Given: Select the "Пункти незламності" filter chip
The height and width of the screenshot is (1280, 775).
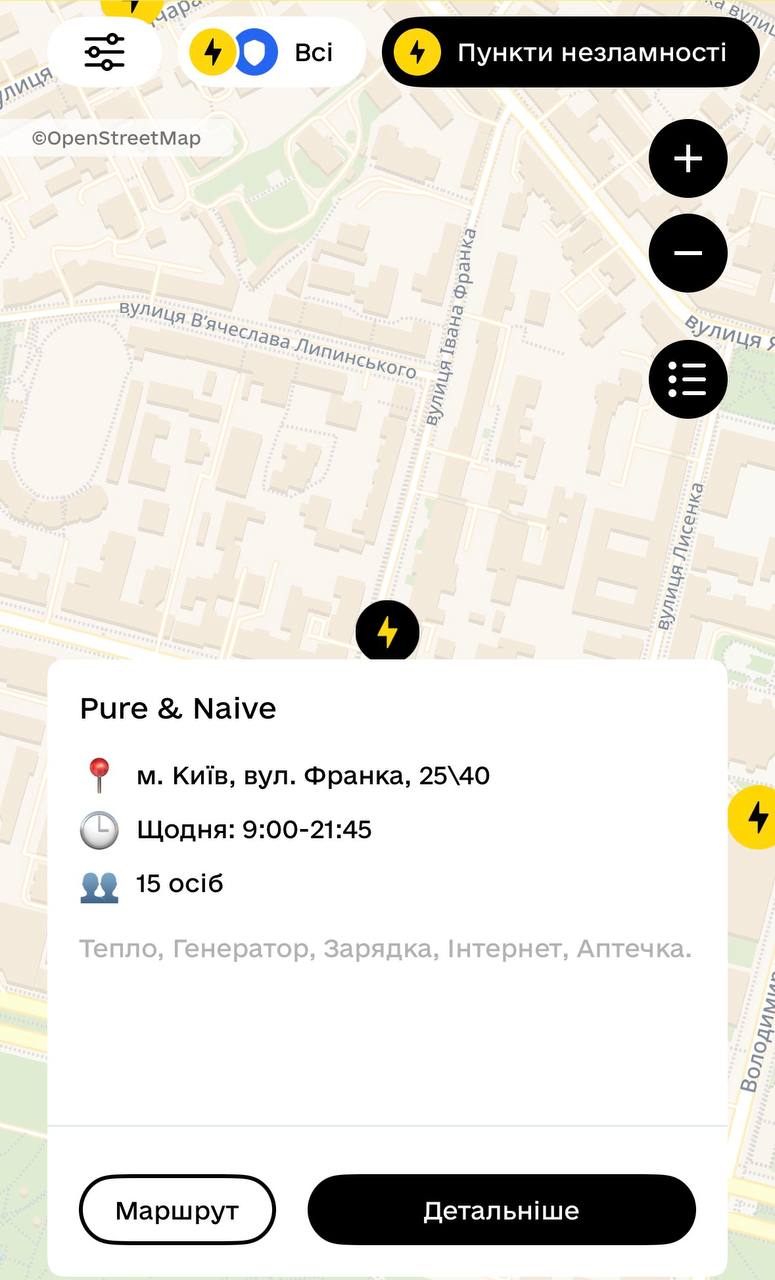Looking at the screenshot, I should [570, 52].
